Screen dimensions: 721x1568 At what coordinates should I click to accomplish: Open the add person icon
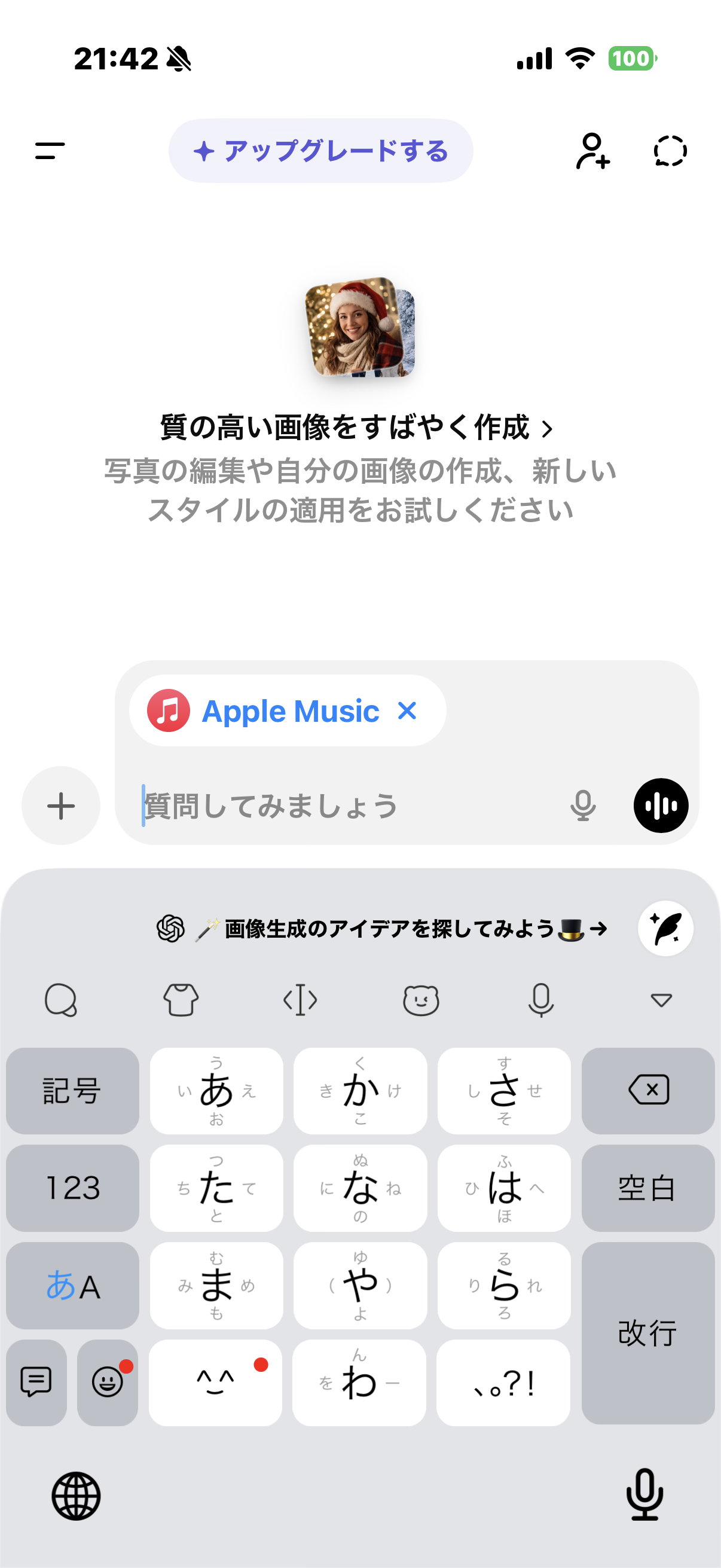click(592, 150)
